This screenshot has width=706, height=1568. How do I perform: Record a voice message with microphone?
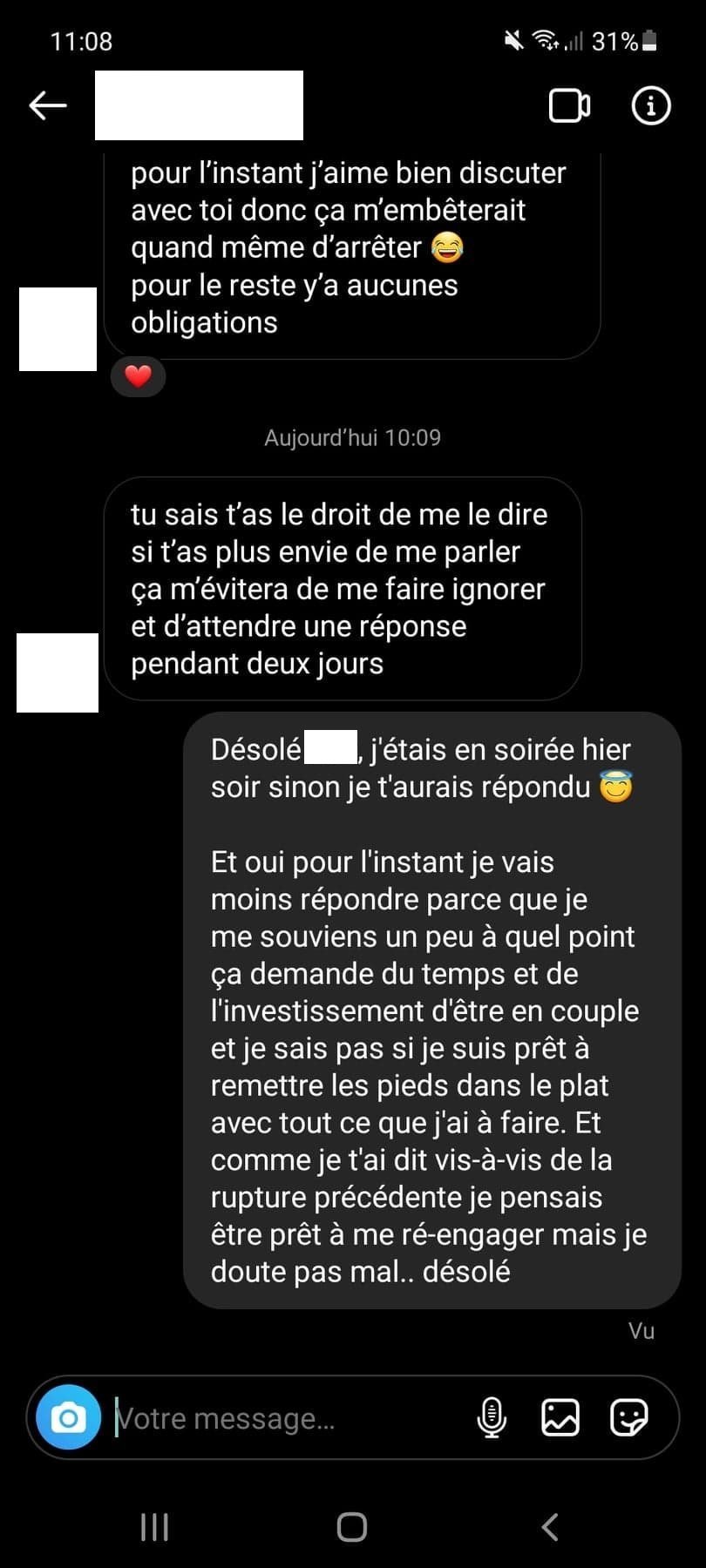492,1417
